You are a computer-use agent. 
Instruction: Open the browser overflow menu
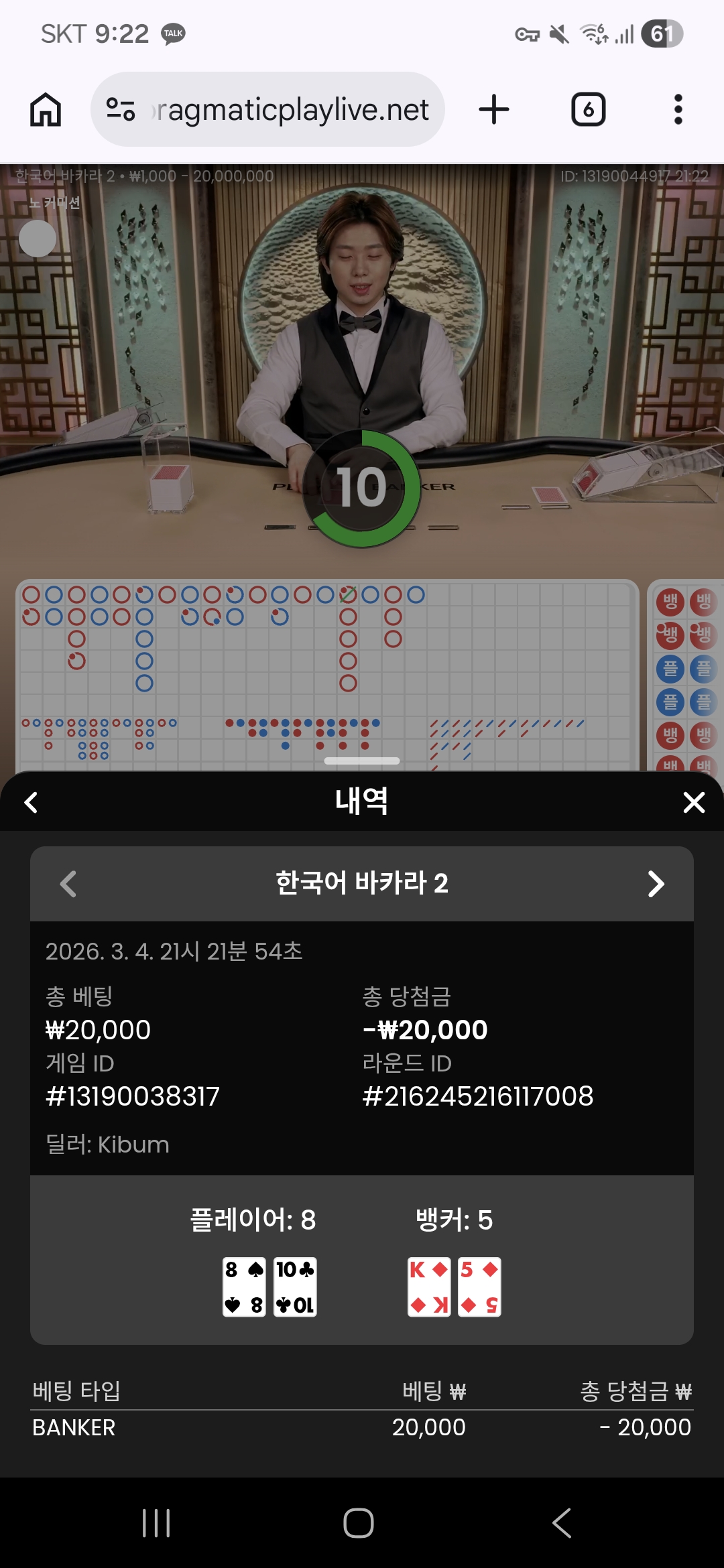(678, 109)
